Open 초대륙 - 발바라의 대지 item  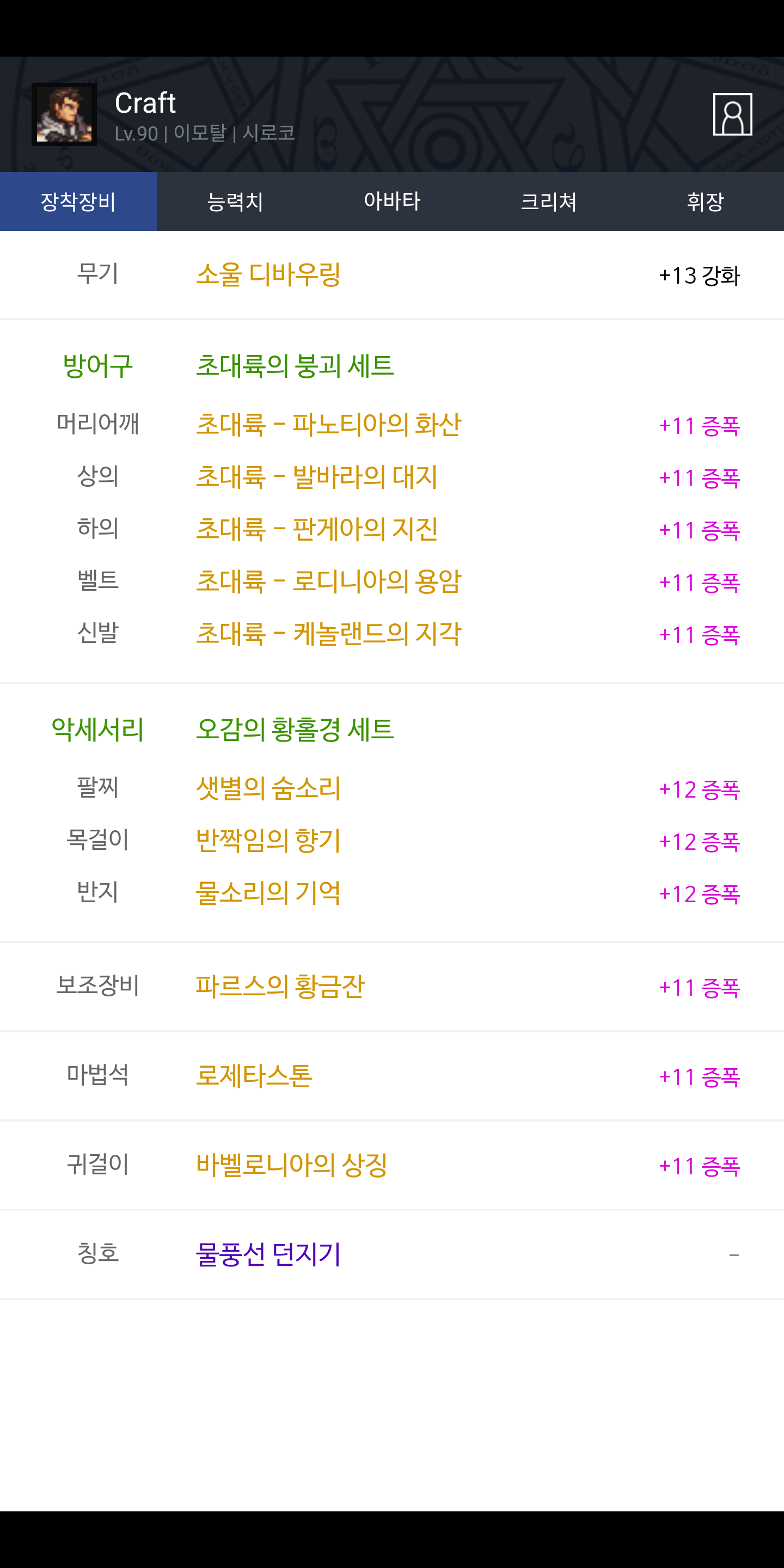point(316,477)
